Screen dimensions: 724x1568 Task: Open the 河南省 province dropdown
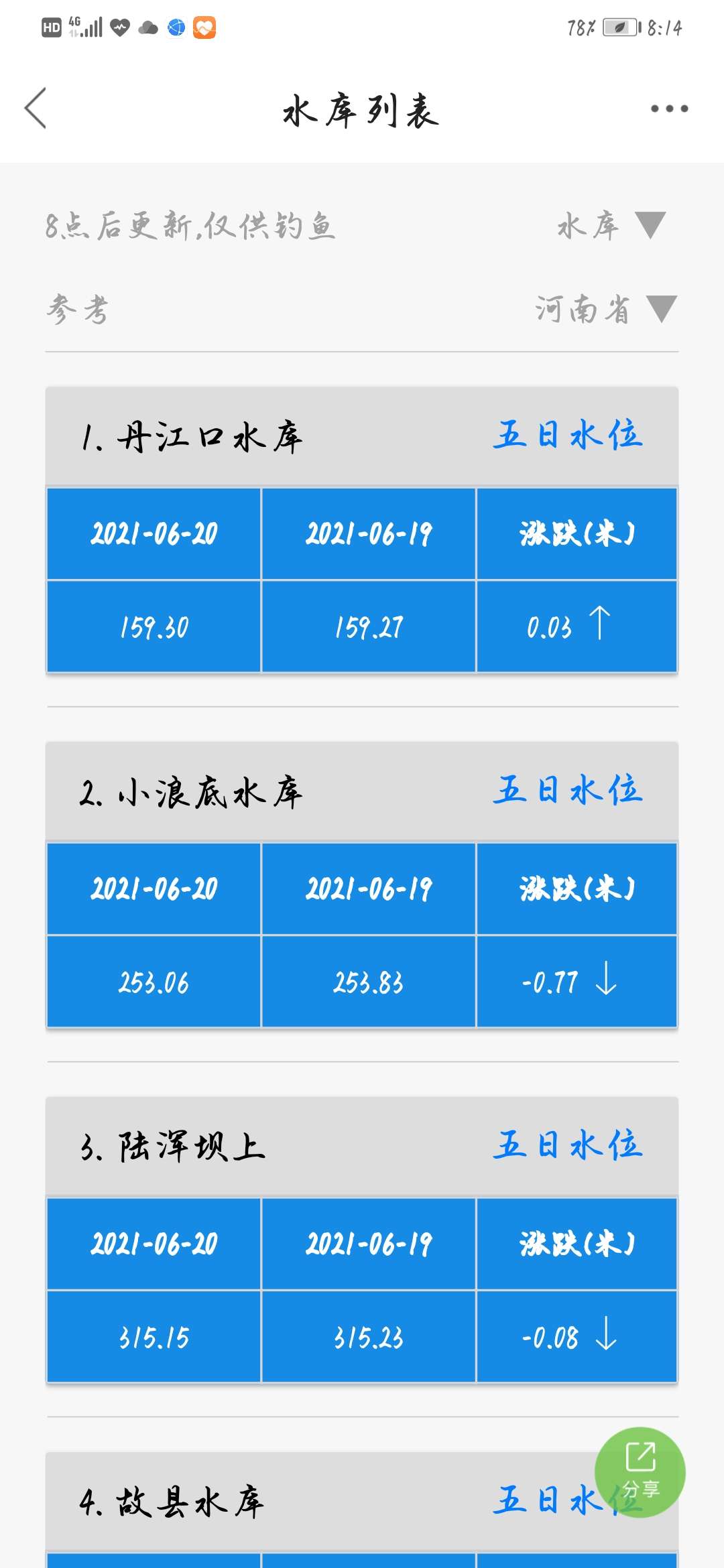click(606, 309)
